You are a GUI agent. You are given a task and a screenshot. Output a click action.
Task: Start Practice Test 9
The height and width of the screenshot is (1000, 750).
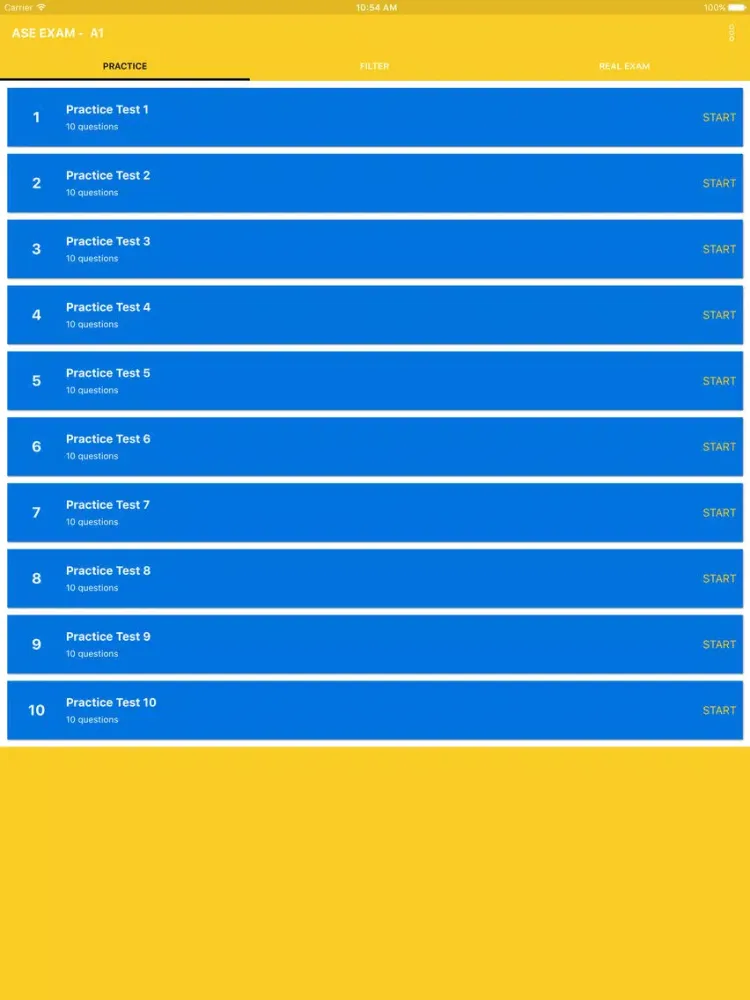click(718, 645)
